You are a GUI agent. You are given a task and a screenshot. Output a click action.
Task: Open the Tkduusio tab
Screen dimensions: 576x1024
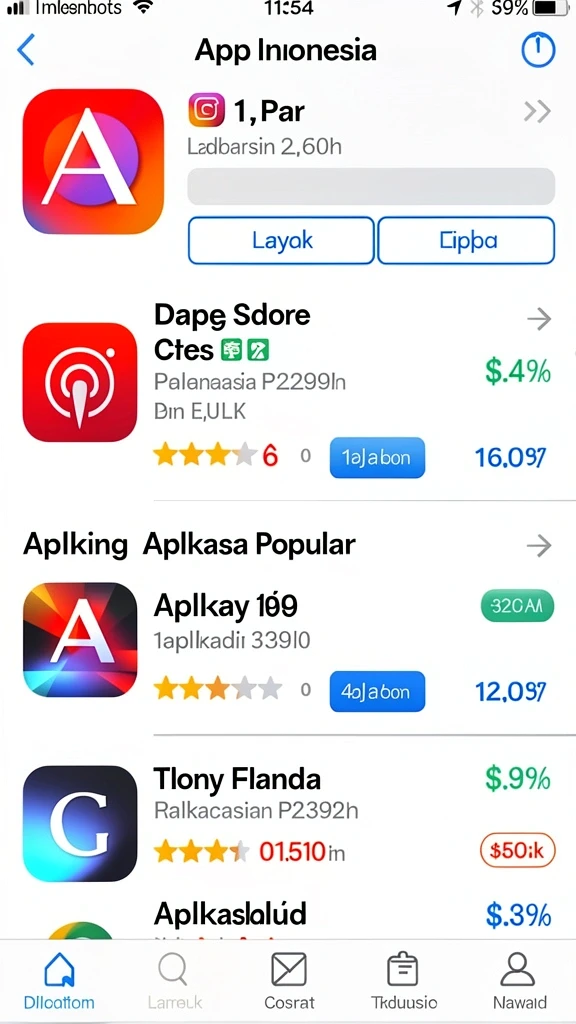tap(404, 981)
